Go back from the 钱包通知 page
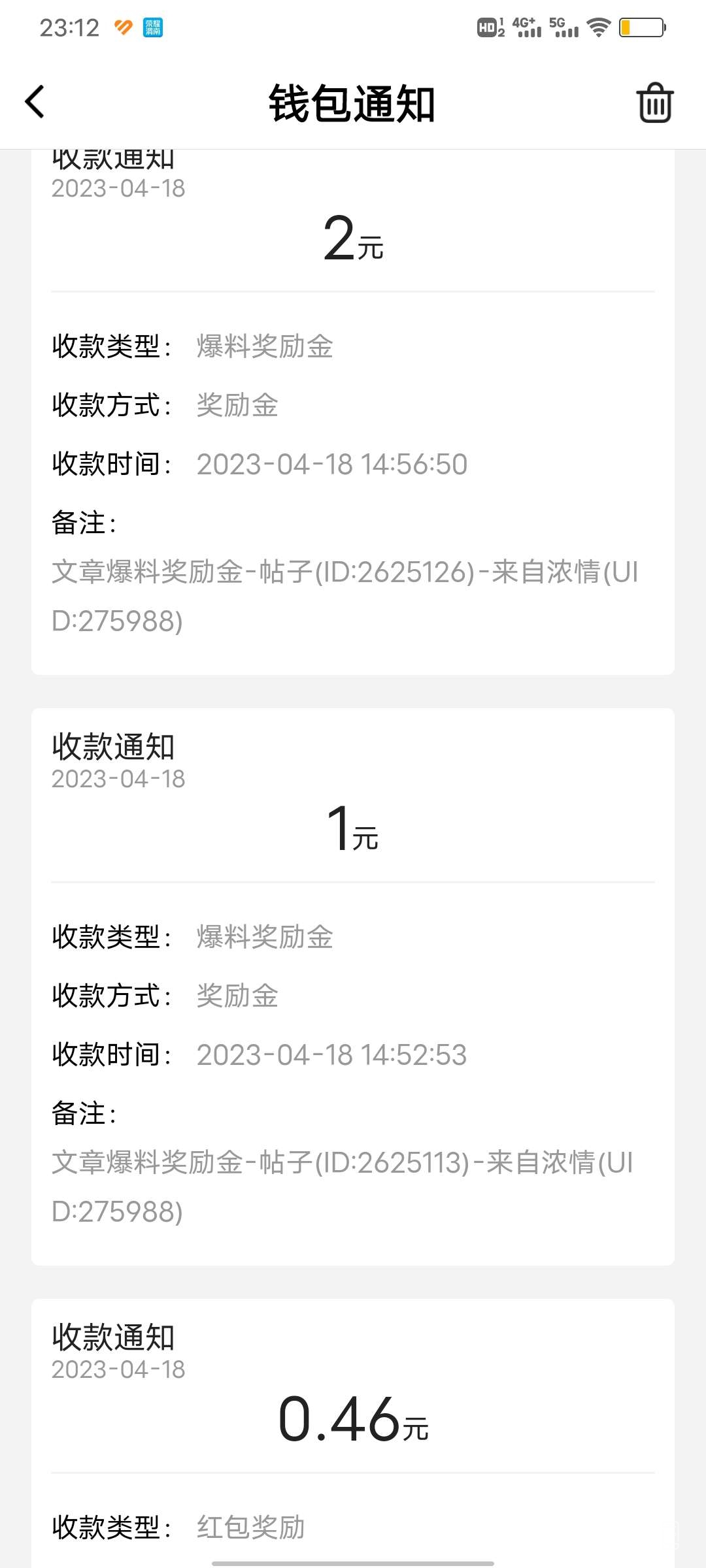Viewport: 706px width, 1568px height. (35, 103)
